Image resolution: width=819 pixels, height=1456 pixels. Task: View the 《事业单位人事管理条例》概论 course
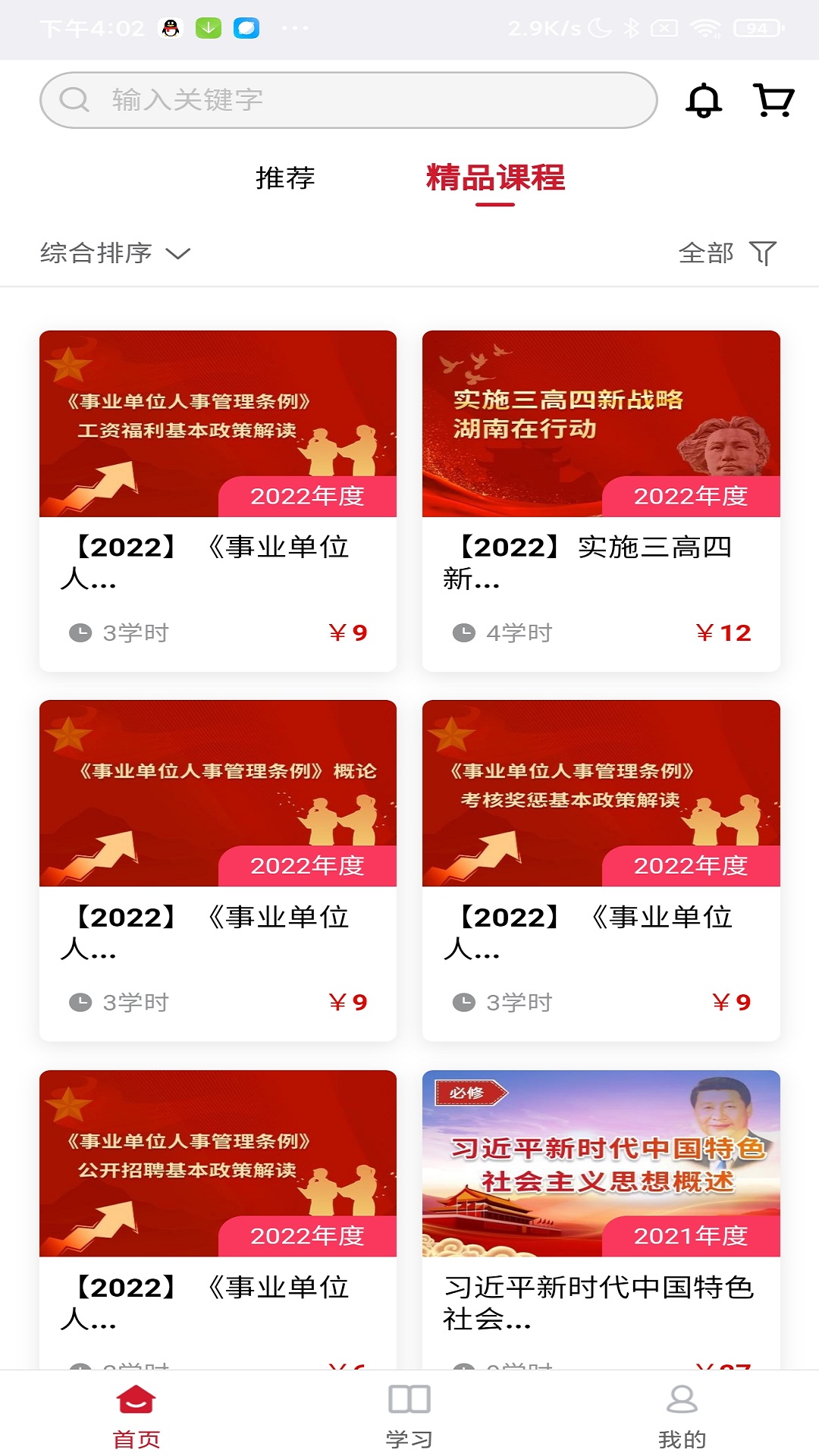point(218,870)
